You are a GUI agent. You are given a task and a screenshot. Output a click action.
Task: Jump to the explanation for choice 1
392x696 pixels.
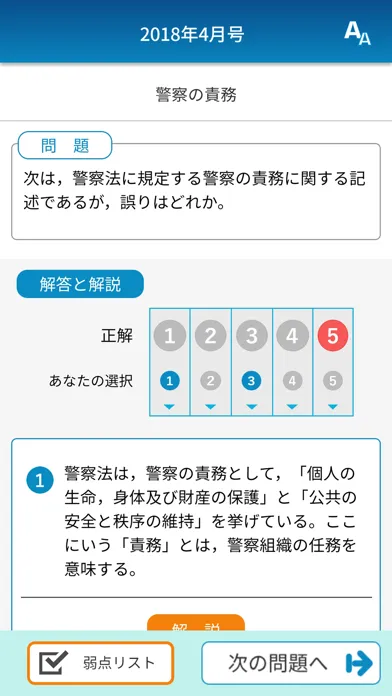pos(170,362)
